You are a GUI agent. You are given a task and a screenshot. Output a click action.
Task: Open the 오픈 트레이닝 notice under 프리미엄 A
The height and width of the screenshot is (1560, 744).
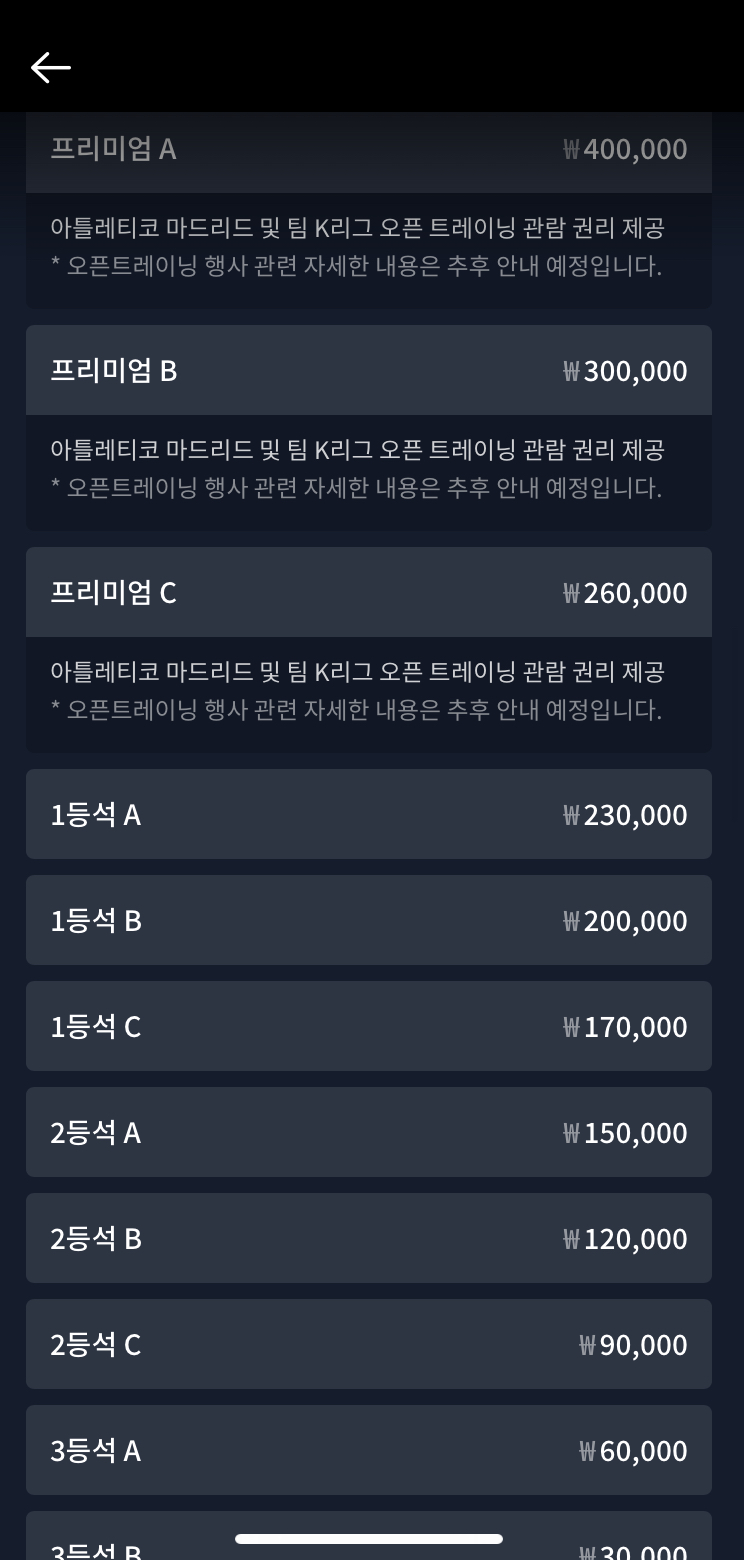coord(368,247)
